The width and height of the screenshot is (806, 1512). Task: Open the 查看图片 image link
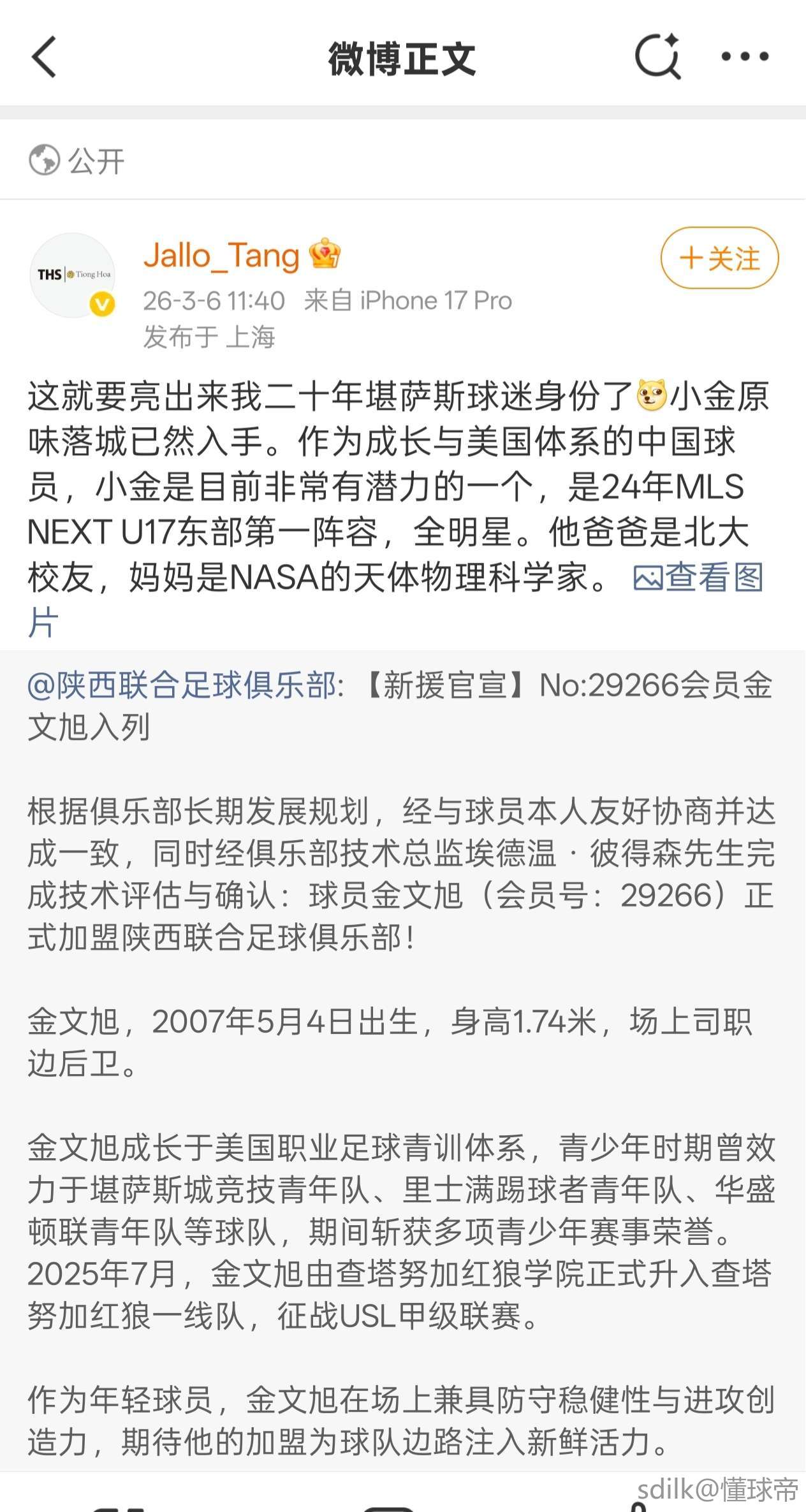(x=698, y=579)
